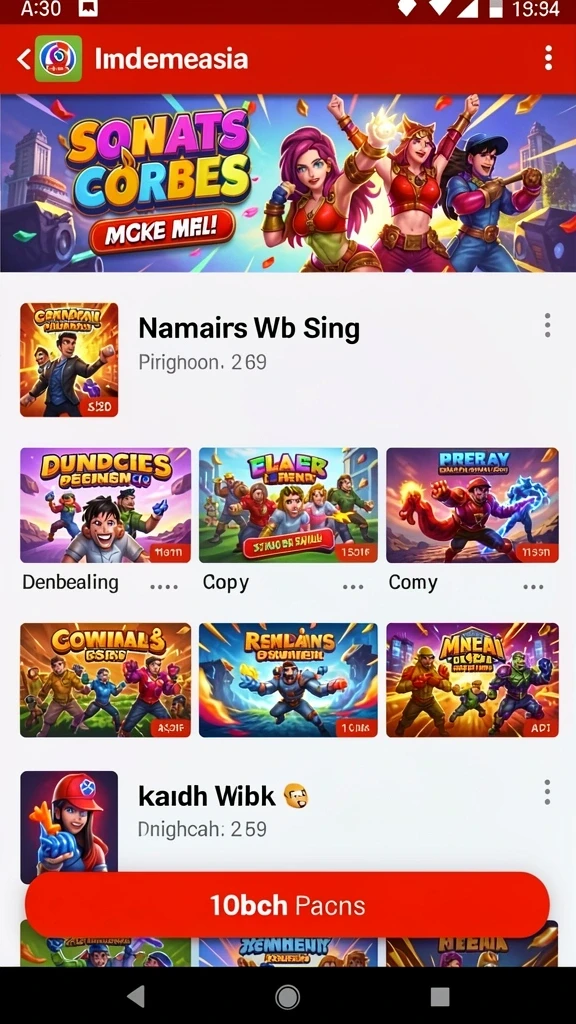Open the Gowinals game thumbnail

(x=105, y=680)
